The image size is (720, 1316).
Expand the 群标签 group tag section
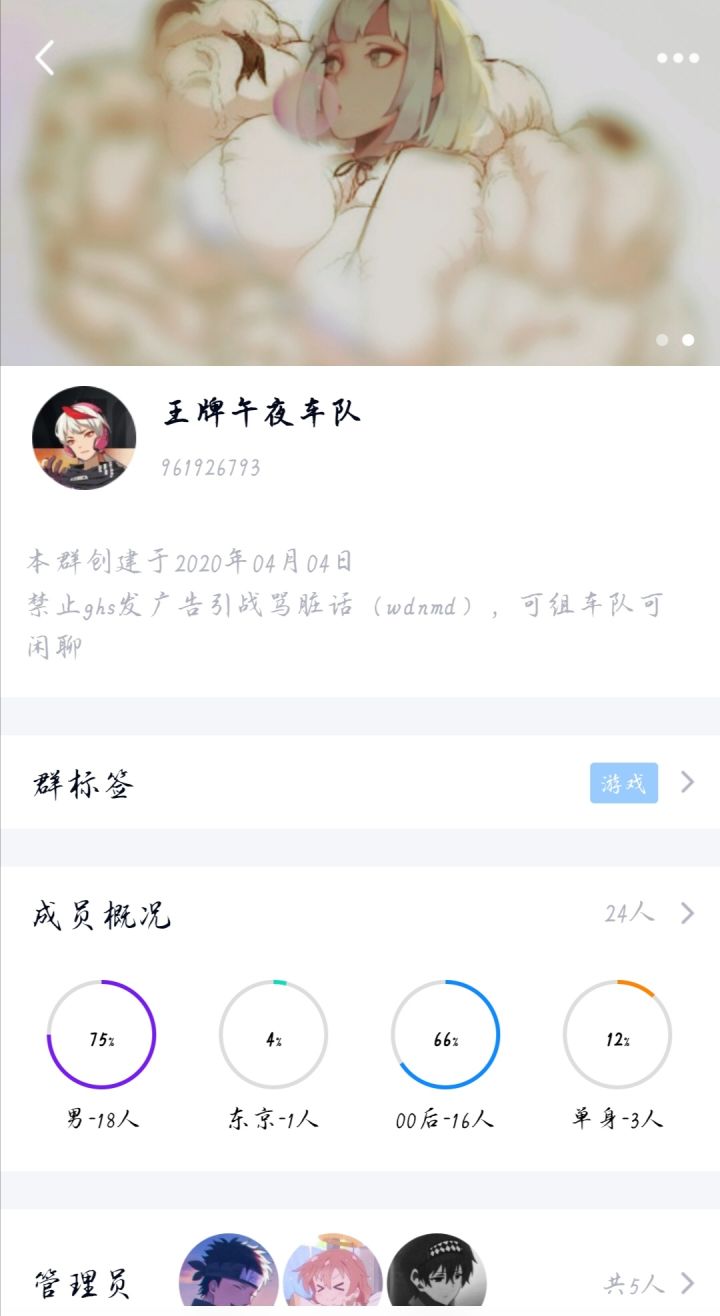tap(688, 784)
